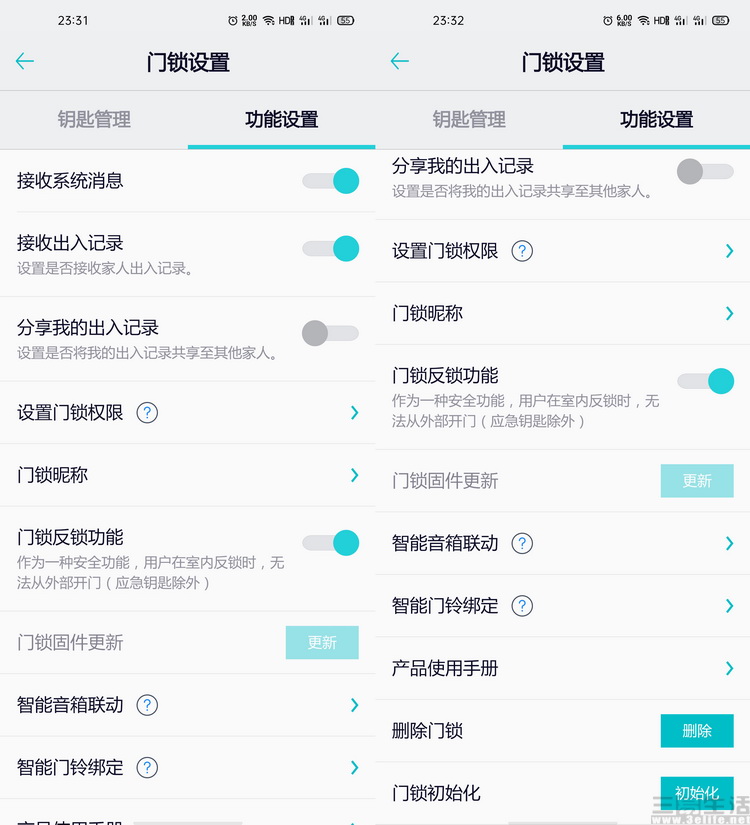
Task: Open the 产品使用手册 row
Action: click(x=562, y=668)
